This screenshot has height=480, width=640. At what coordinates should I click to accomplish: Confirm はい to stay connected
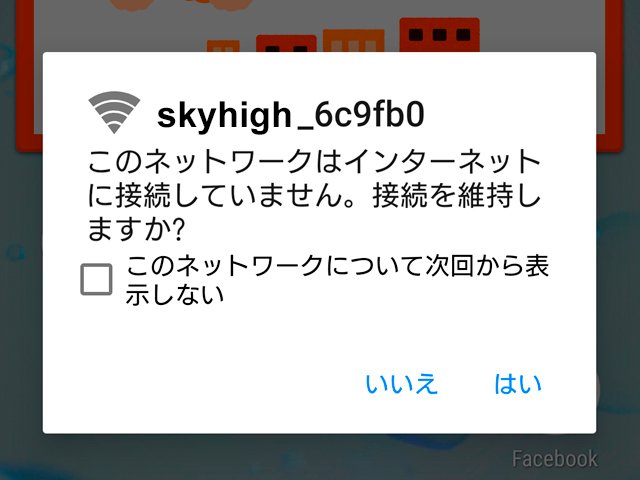pyautogui.click(x=518, y=384)
